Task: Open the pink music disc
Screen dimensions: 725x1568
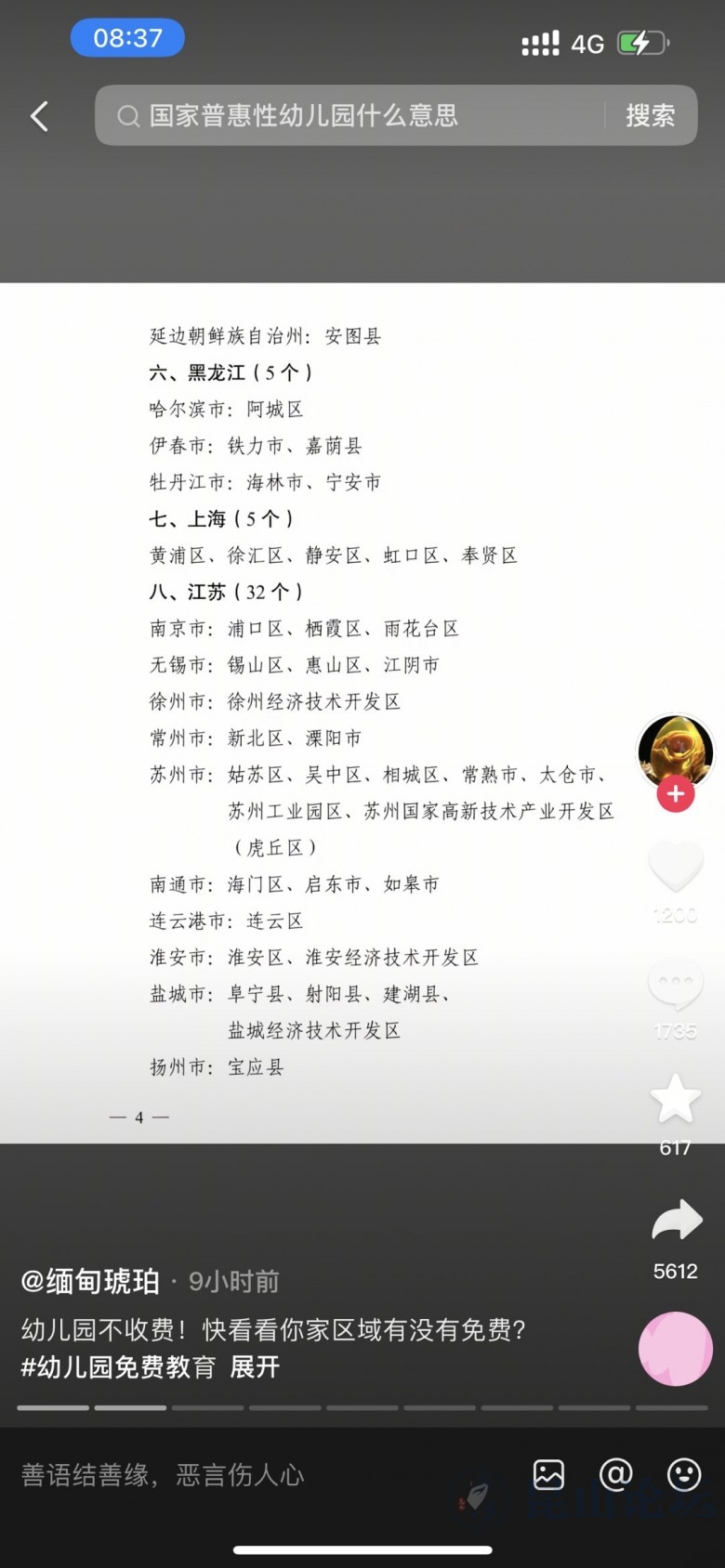Action: (x=676, y=1349)
